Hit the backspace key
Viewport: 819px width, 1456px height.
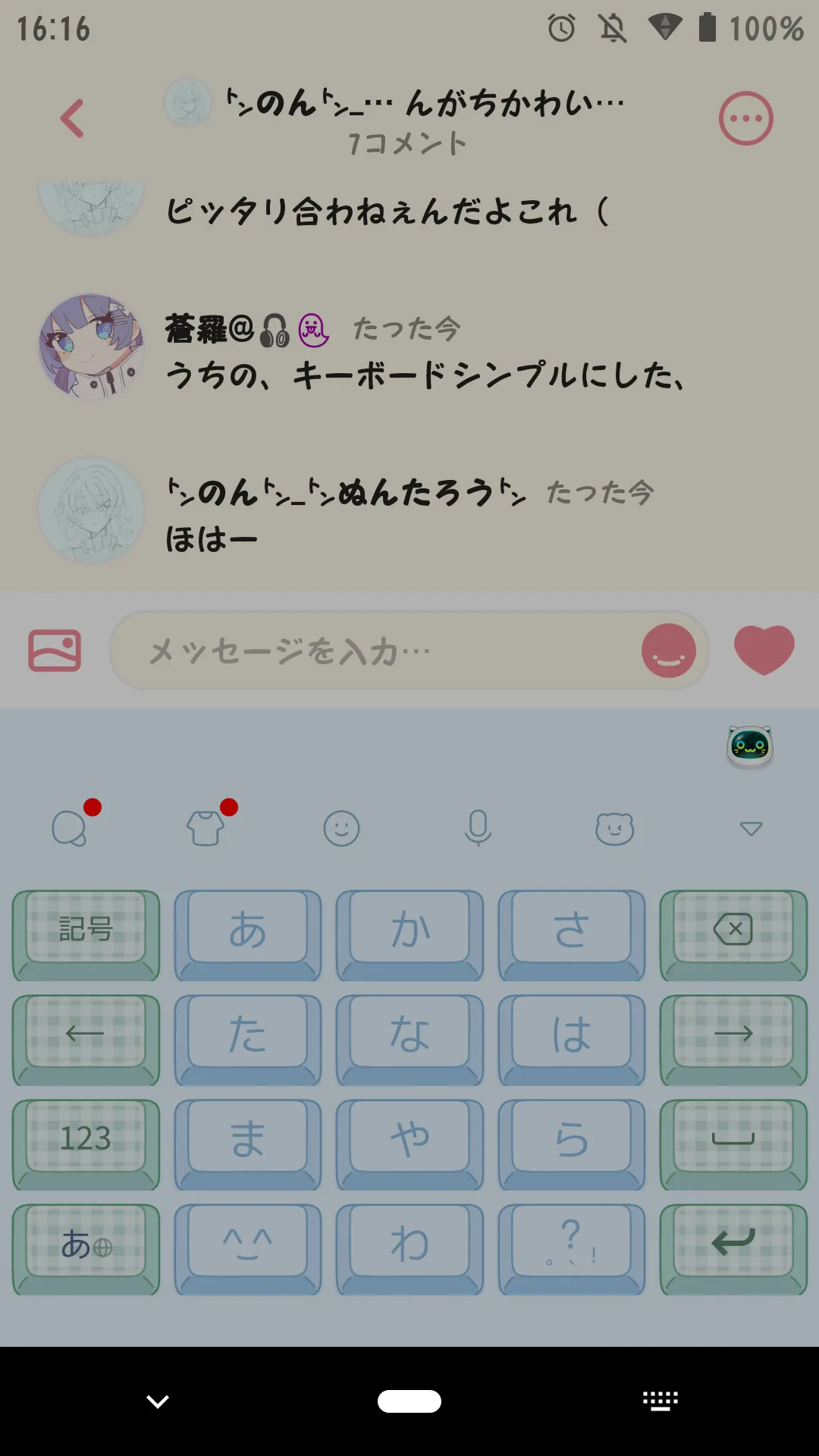pos(733,935)
